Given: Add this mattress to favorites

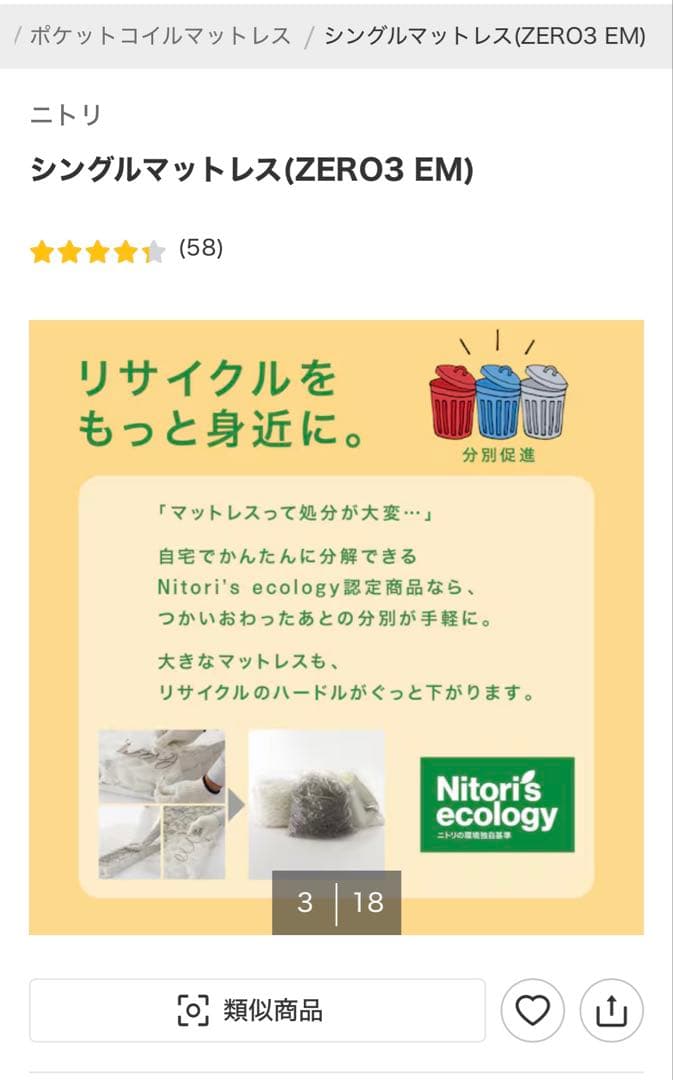Looking at the screenshot, I should (532, 1011).
